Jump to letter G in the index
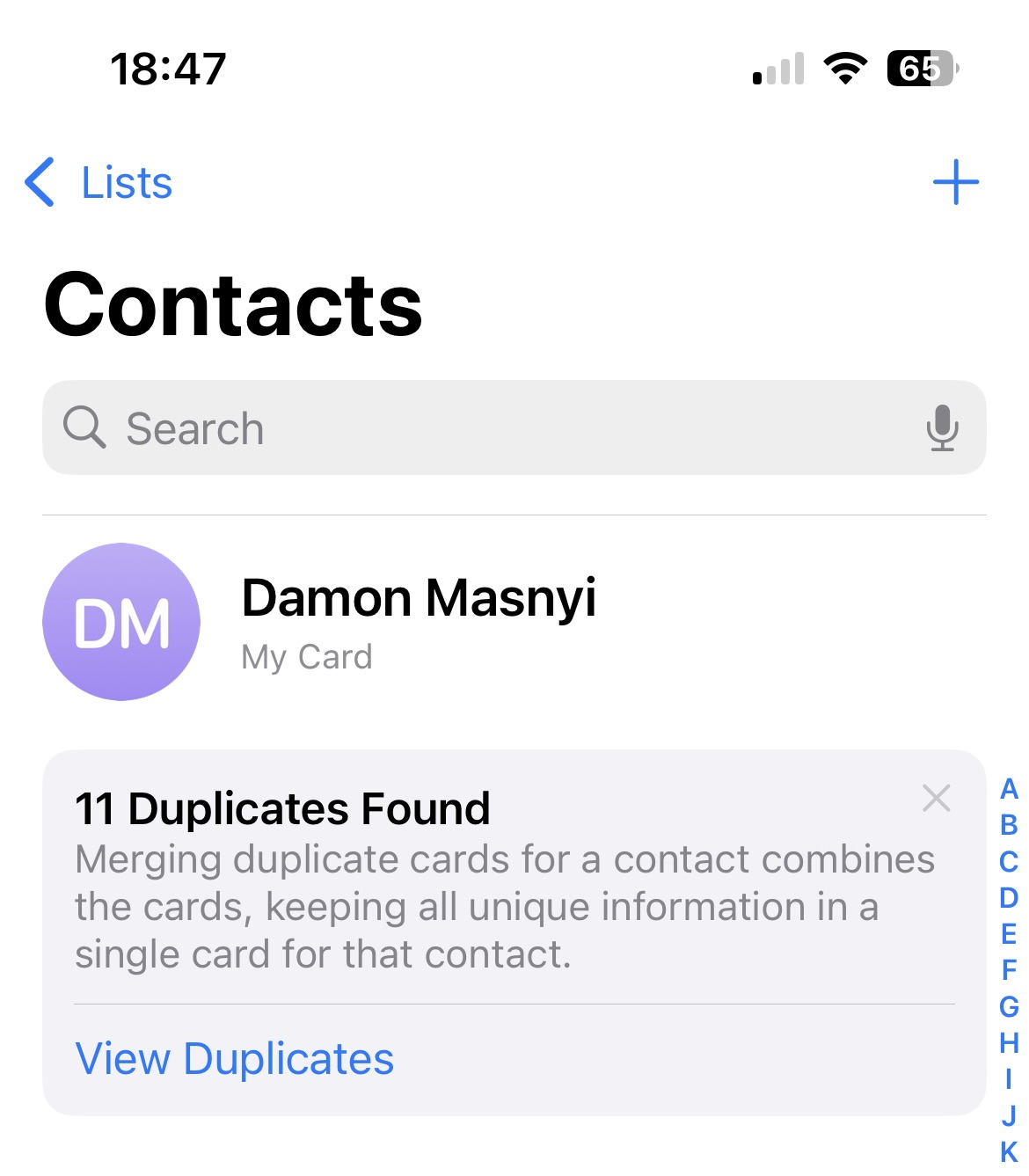1029x1176 pixels. tap(1008, 1006)
